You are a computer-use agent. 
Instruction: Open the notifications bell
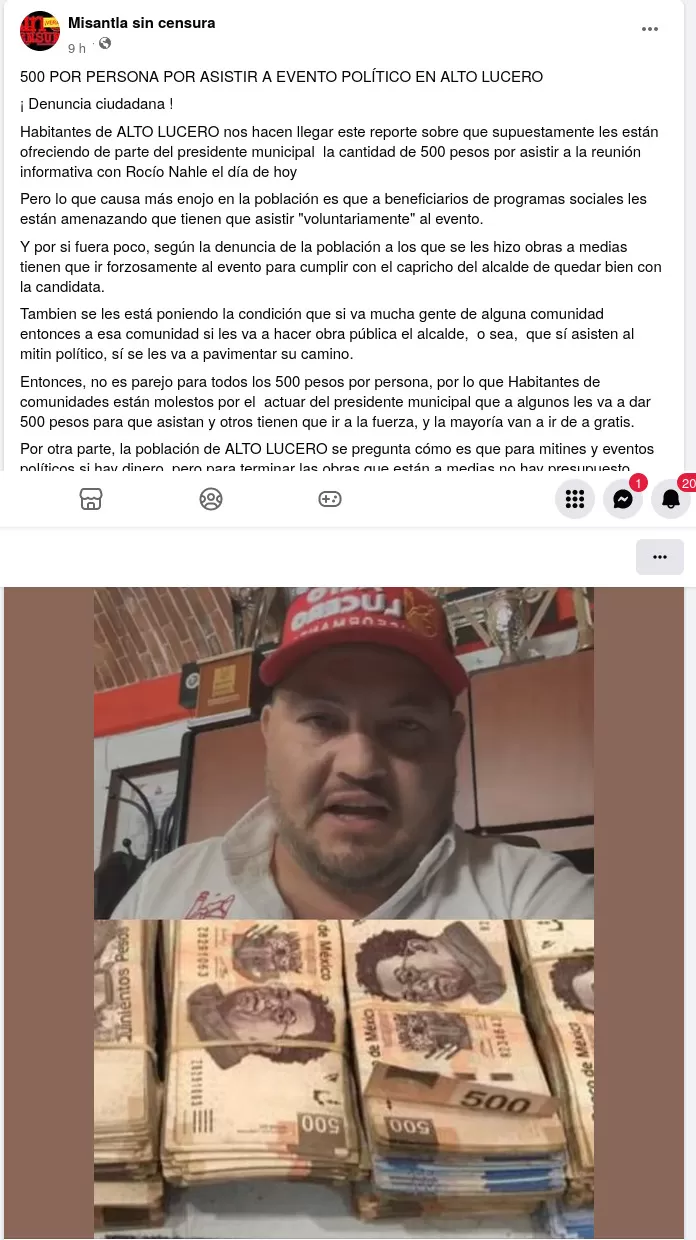(x=671, y=499)
